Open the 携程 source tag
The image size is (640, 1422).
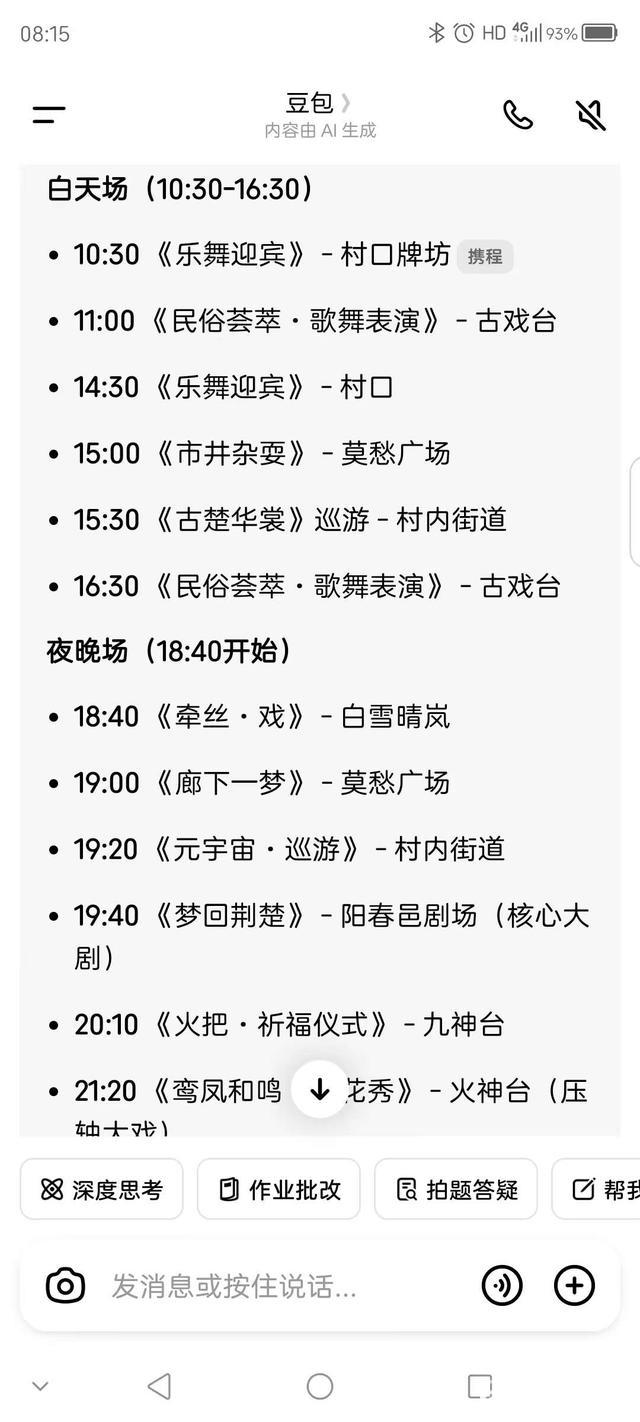(485, 256)
